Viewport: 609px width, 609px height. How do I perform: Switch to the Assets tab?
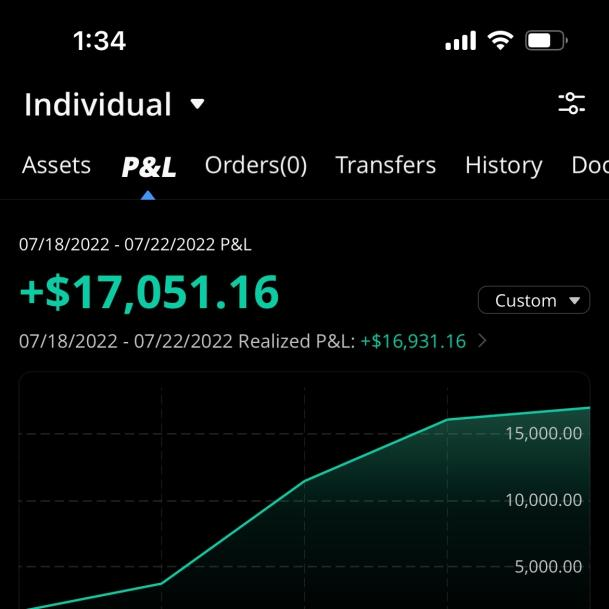[56, 165]
